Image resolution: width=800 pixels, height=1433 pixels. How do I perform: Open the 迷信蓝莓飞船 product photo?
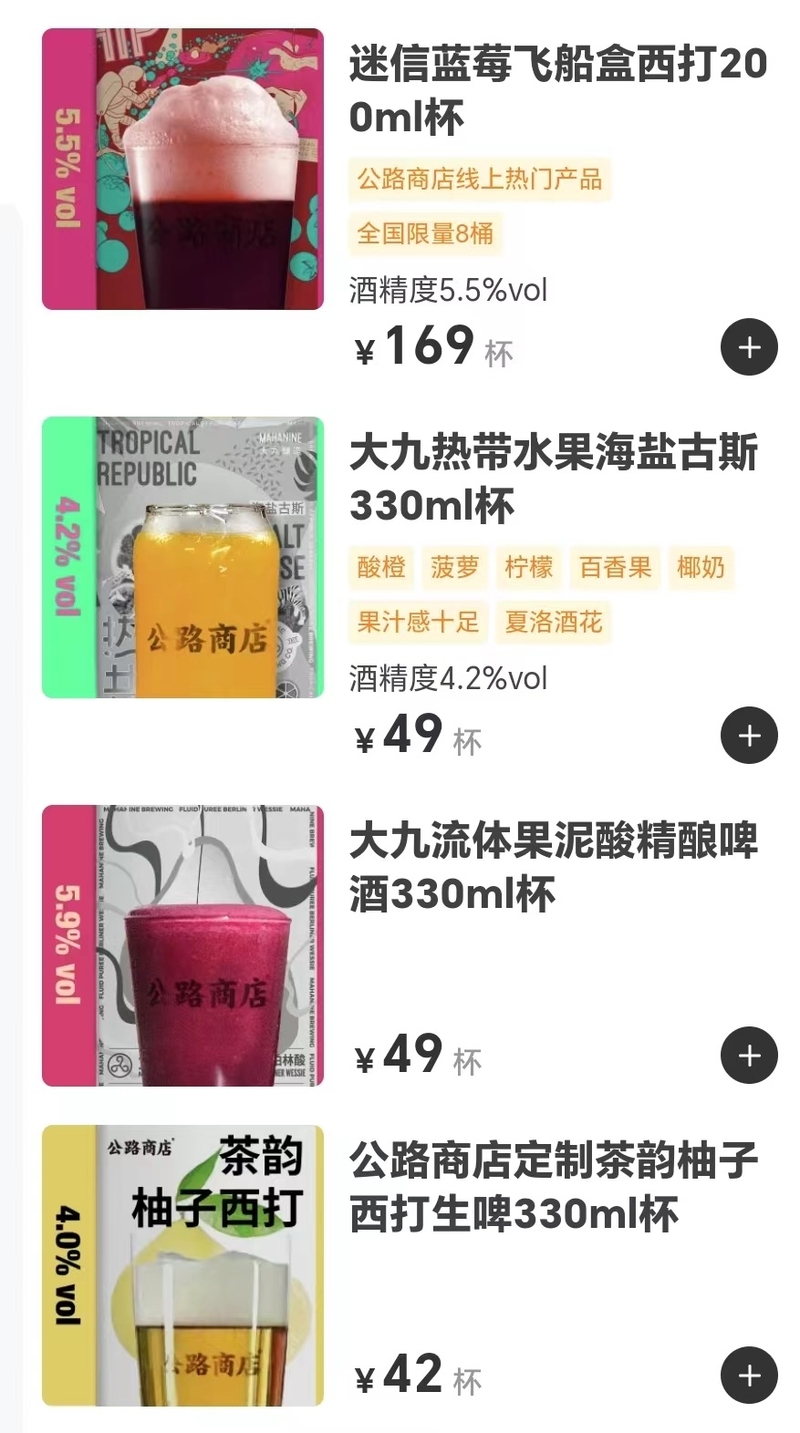183,168
